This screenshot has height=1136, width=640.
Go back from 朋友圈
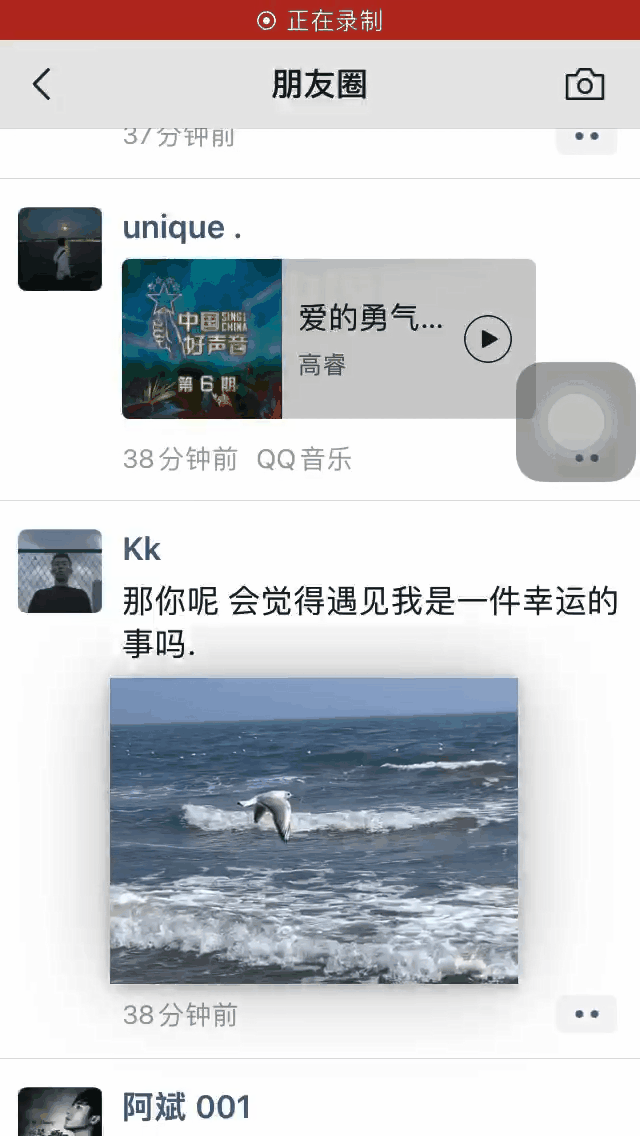[42, 84]
